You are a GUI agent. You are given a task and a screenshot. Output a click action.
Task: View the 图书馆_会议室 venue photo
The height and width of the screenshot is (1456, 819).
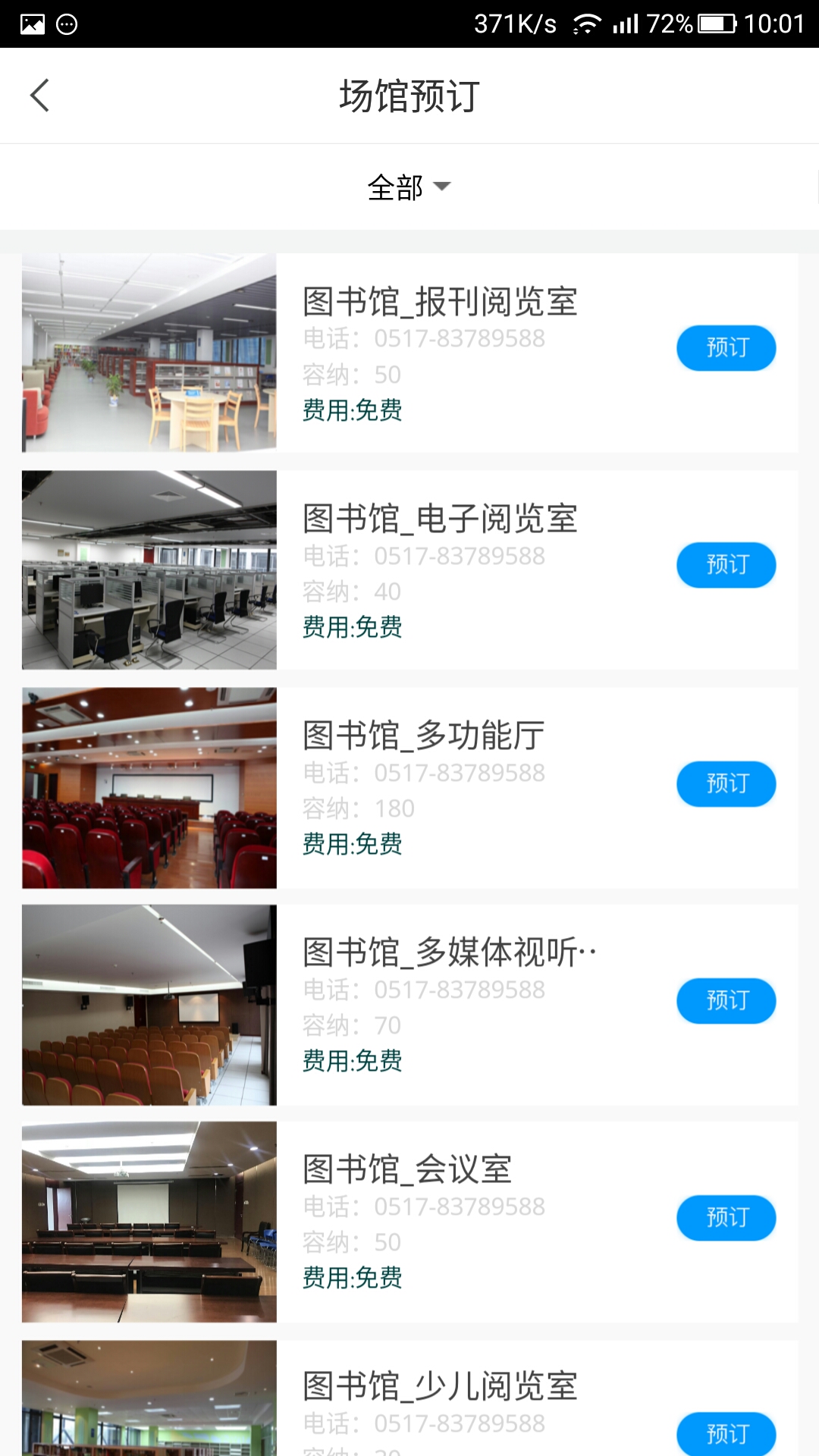(x=149, y=1221)
